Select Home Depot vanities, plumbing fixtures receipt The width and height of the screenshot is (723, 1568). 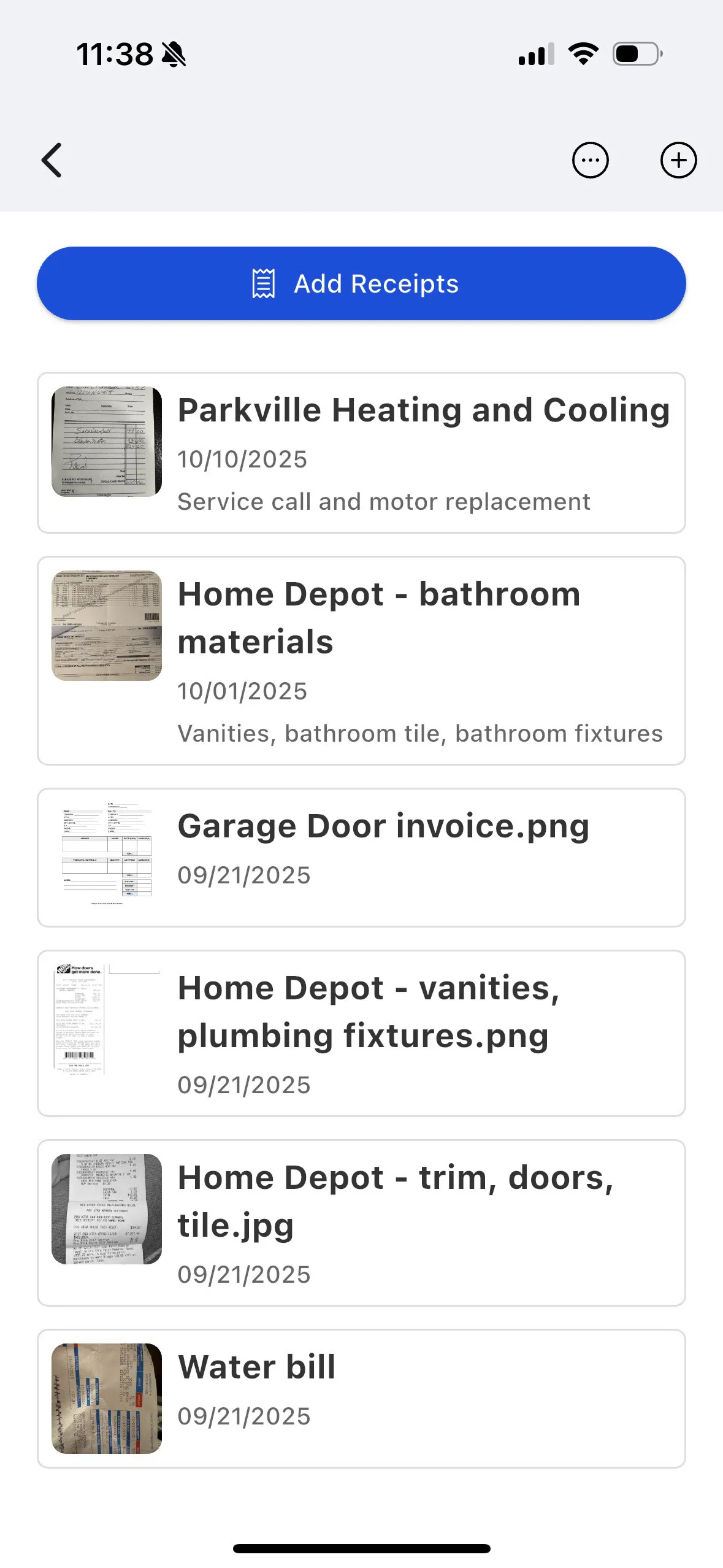point(361,1033)
